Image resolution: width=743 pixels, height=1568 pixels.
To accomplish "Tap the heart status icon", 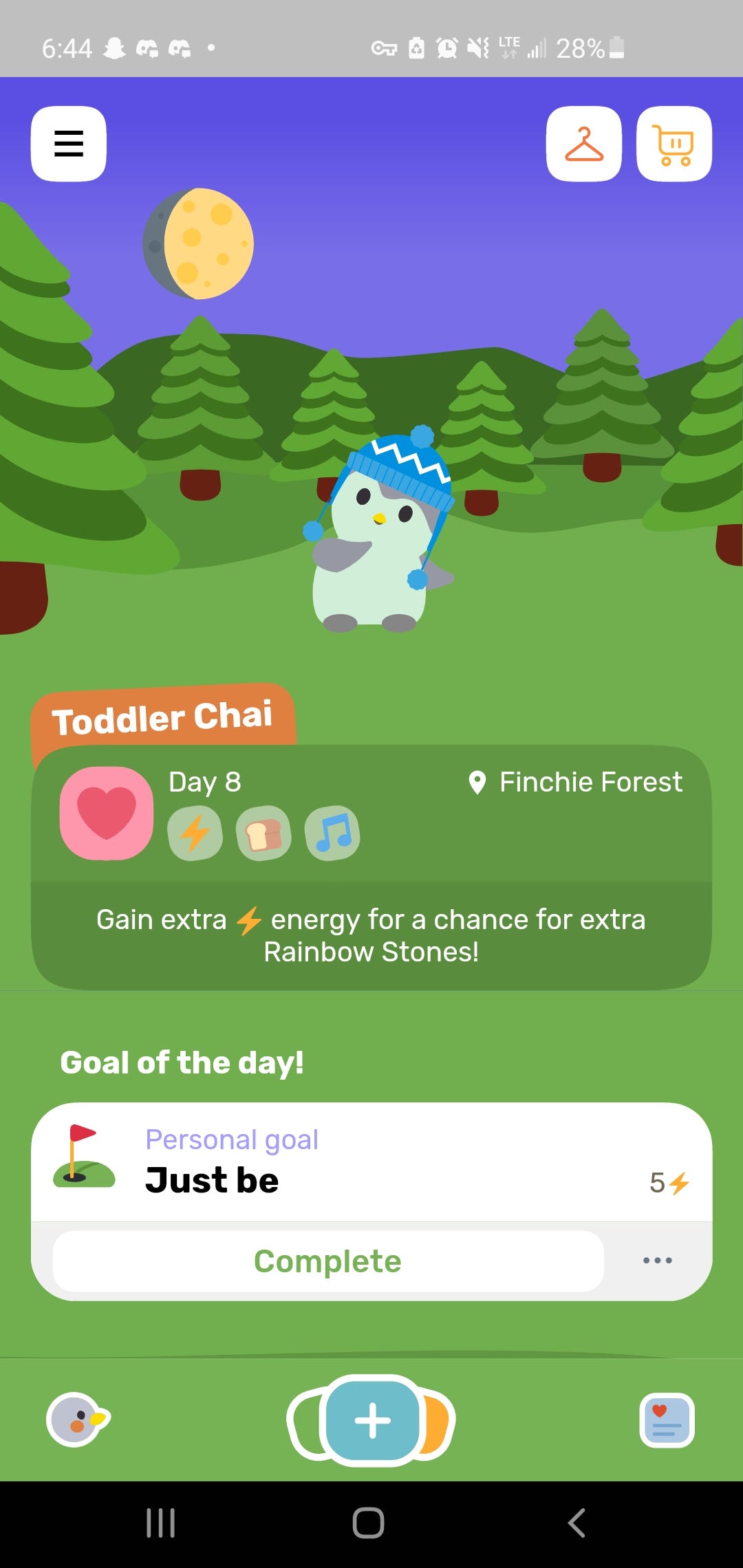I will tap(107, 813).
